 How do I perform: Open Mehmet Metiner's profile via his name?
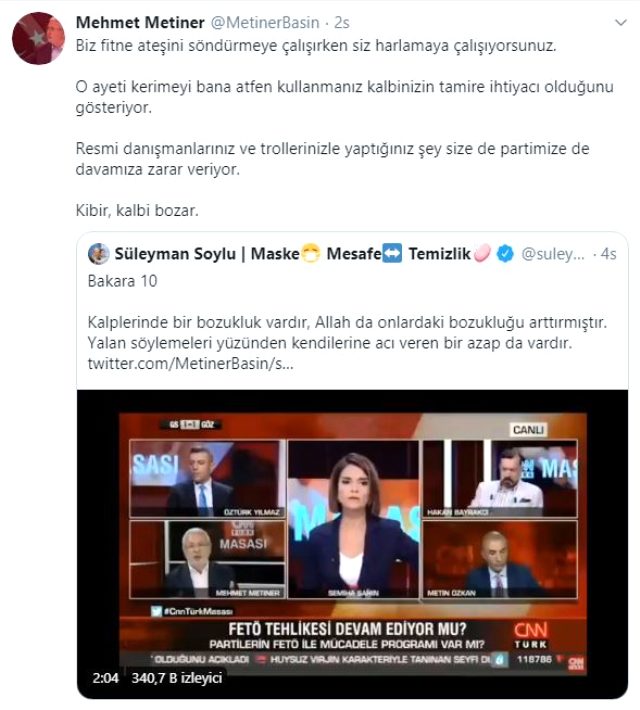(140, 22)
